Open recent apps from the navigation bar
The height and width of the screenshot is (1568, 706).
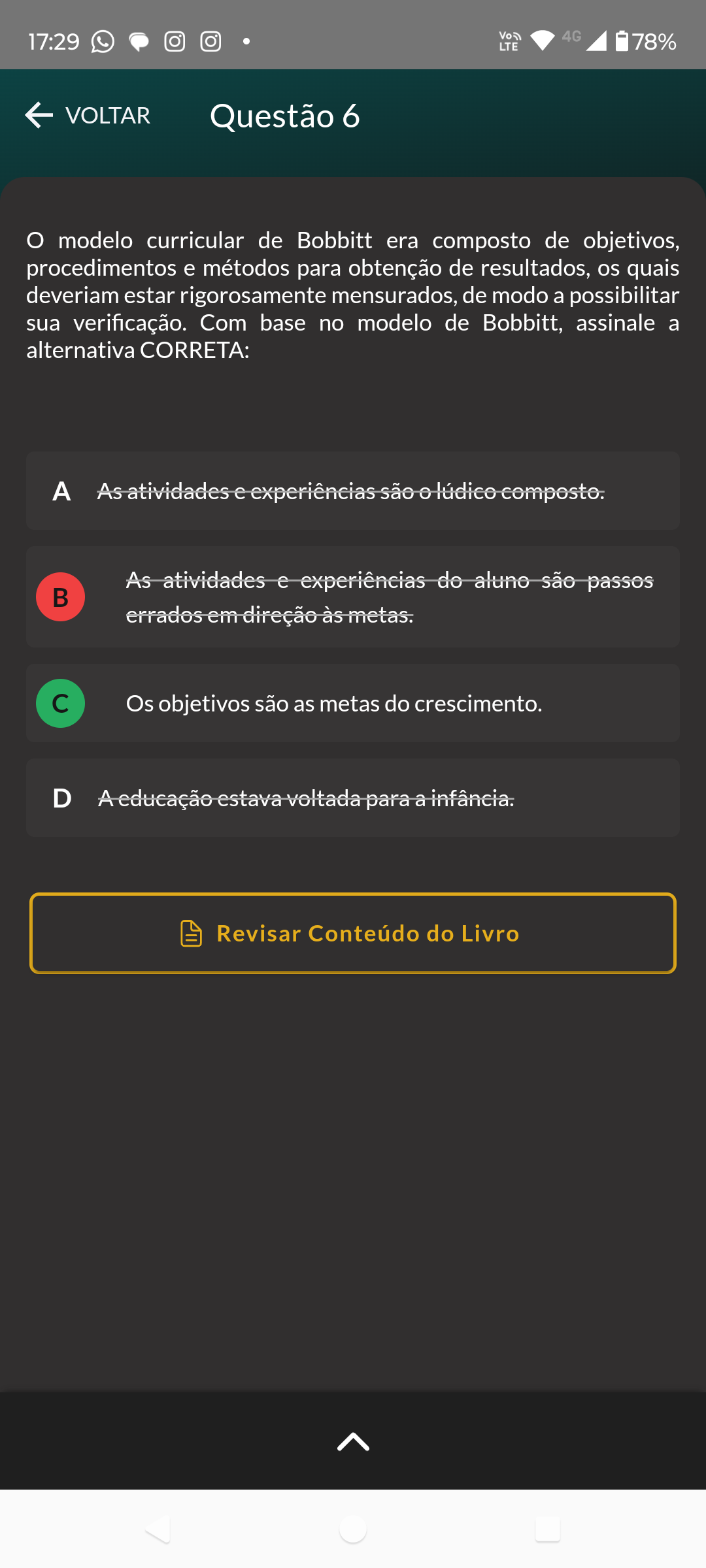point(548,1529)
